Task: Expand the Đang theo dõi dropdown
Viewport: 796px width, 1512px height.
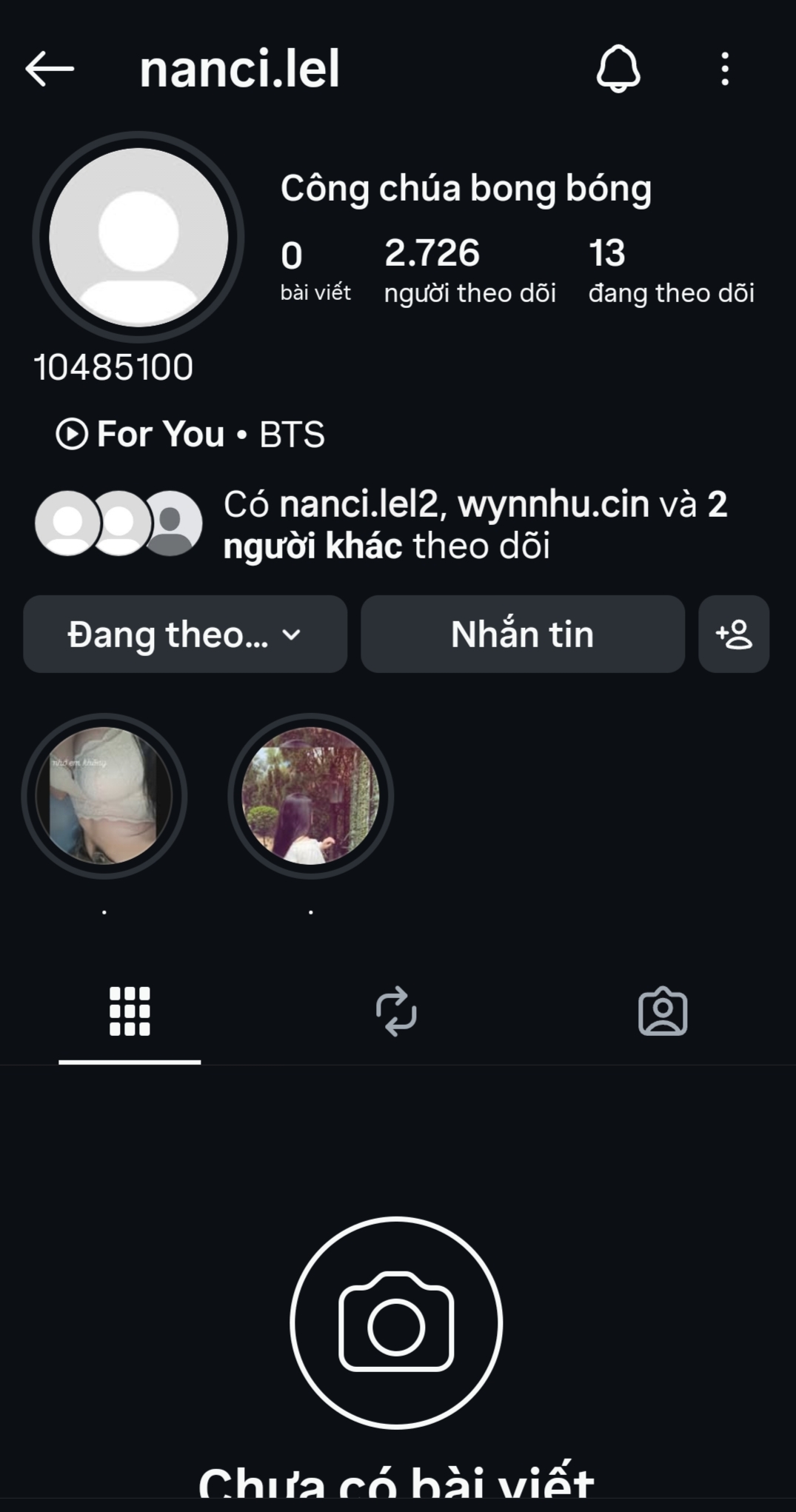Action: (x=185, y=635)
